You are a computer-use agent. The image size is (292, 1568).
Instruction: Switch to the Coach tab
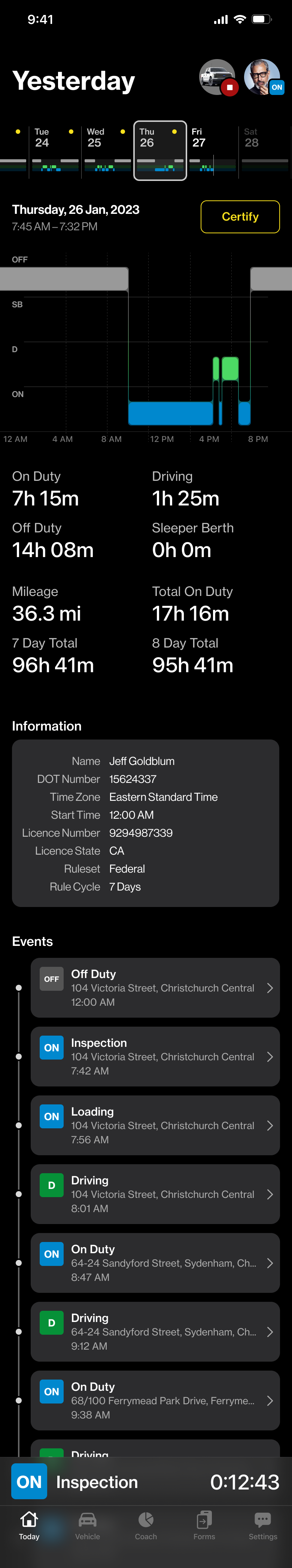coord(146,1525)
